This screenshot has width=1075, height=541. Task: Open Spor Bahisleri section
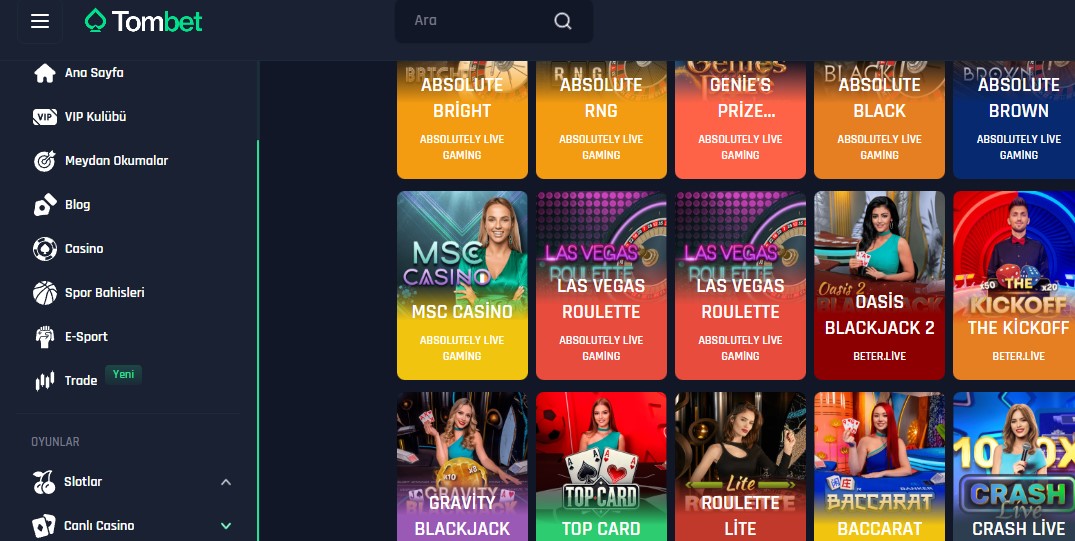[x=104, y=293]
